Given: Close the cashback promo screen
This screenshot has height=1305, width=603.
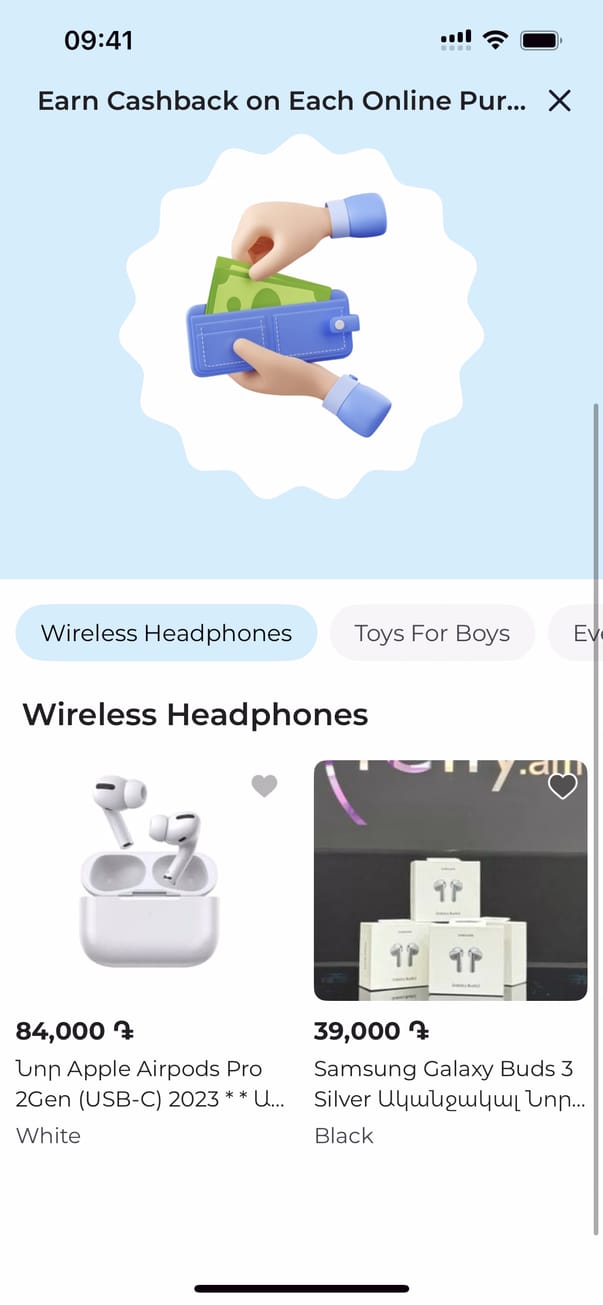Looking at the screenshot, I should 559,100.
